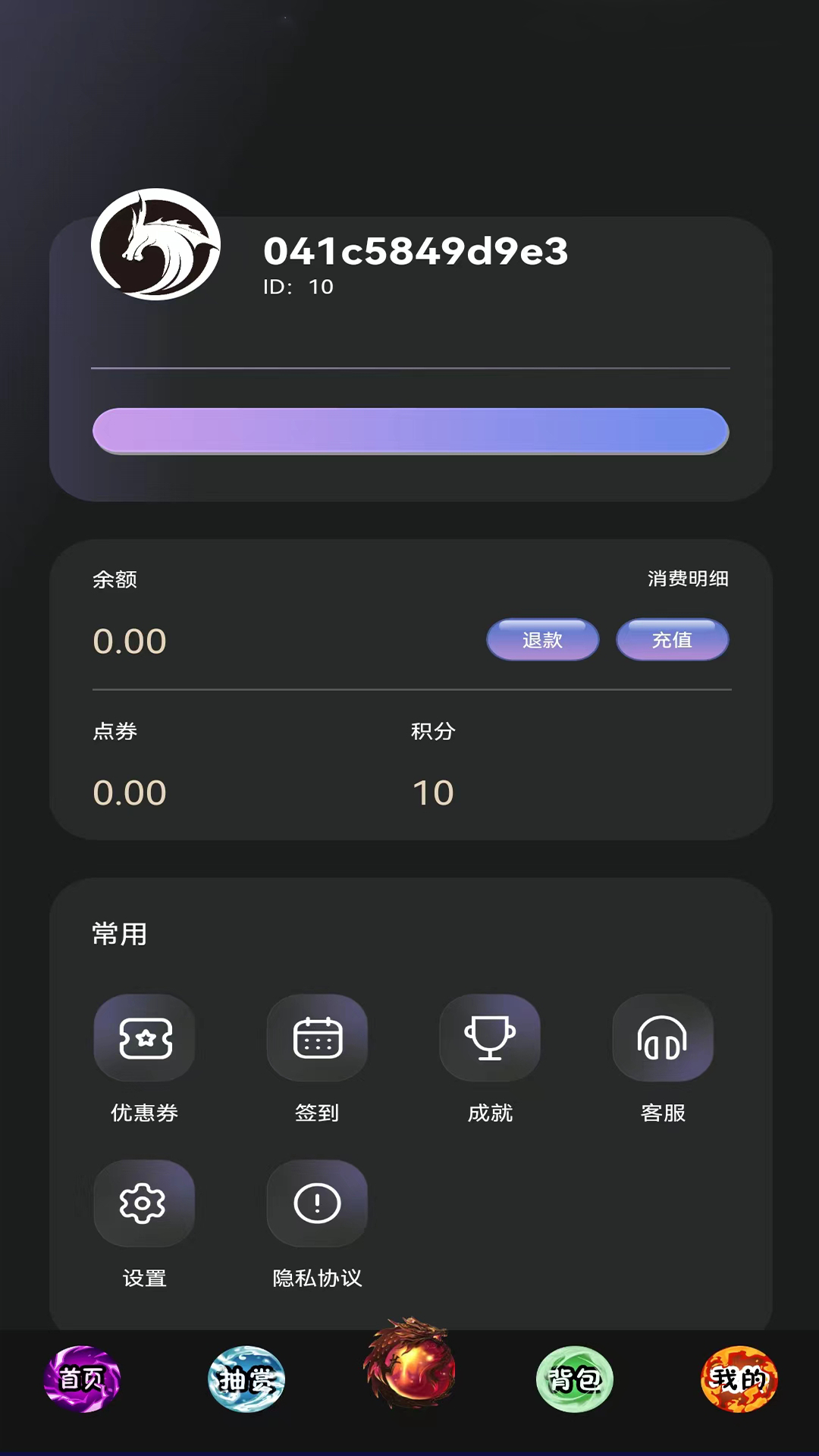
Task: Click the 余额 balance amount 0.00
Action: [130, 641]
